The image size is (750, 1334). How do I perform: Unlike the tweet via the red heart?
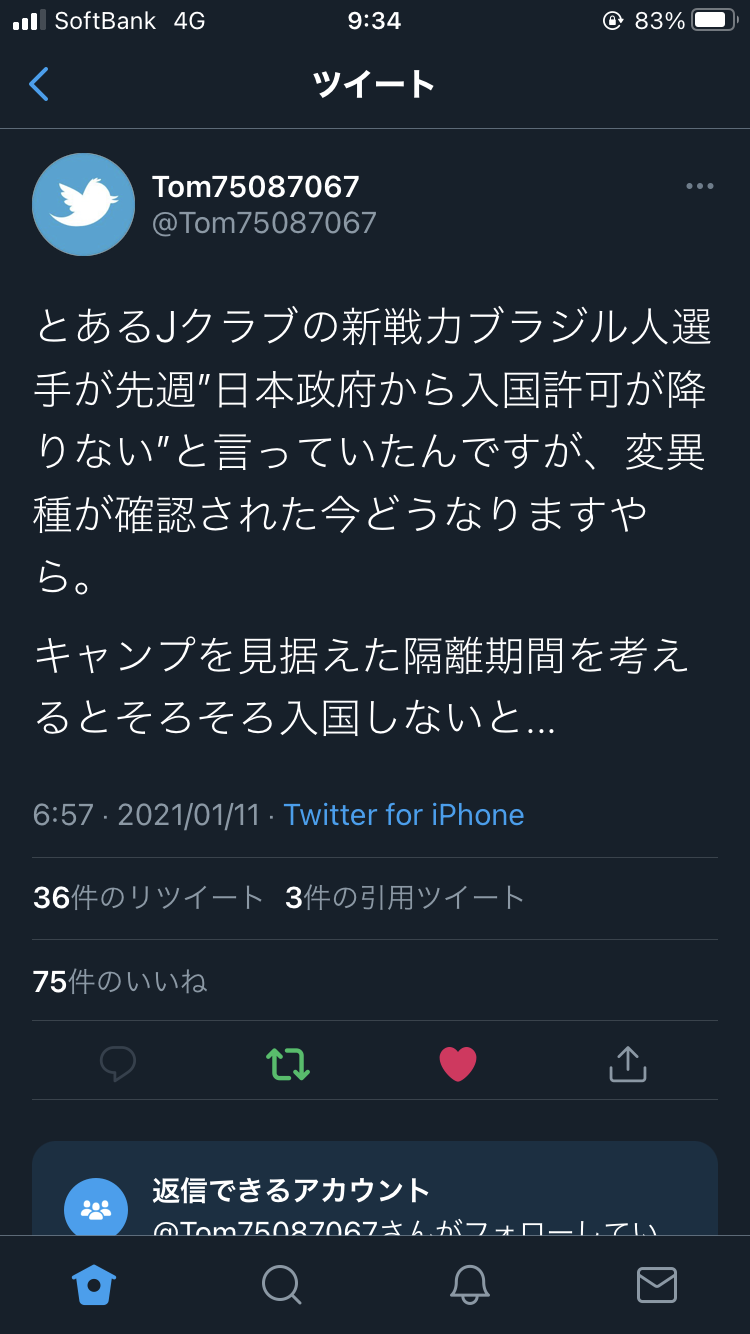[458, 1063]
